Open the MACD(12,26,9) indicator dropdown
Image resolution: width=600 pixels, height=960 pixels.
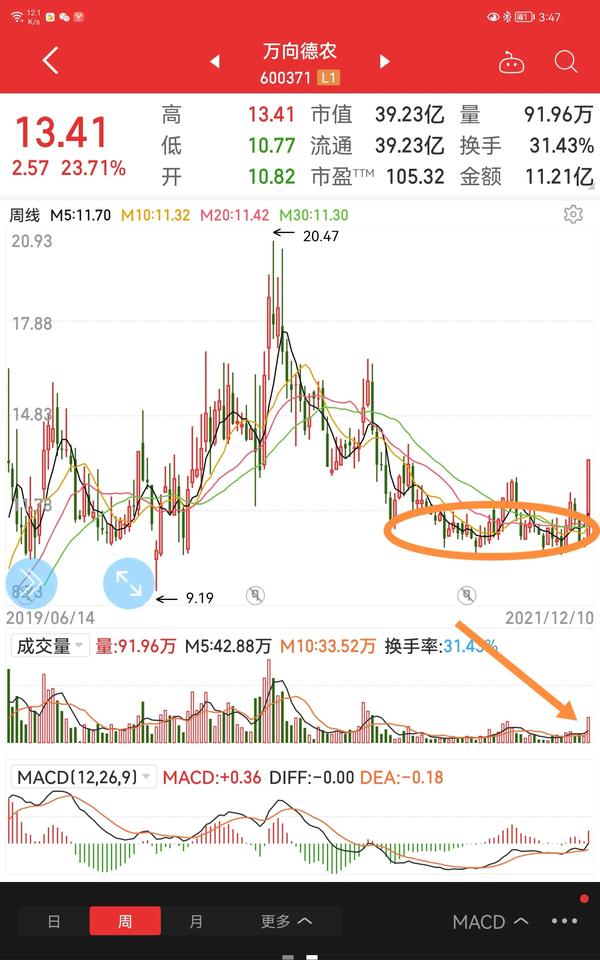(83, 777)
